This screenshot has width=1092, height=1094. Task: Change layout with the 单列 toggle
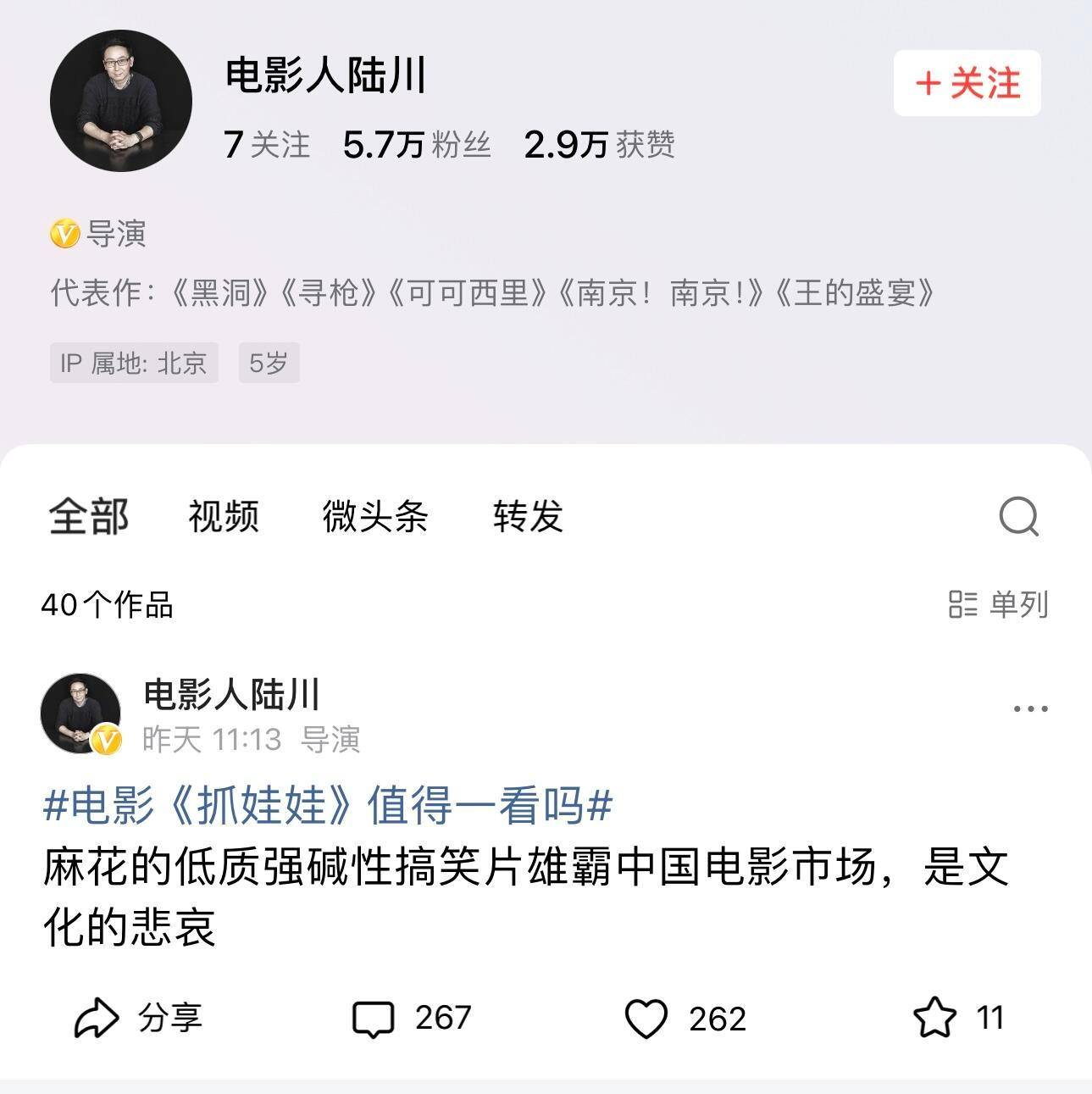tap(998, 604)
